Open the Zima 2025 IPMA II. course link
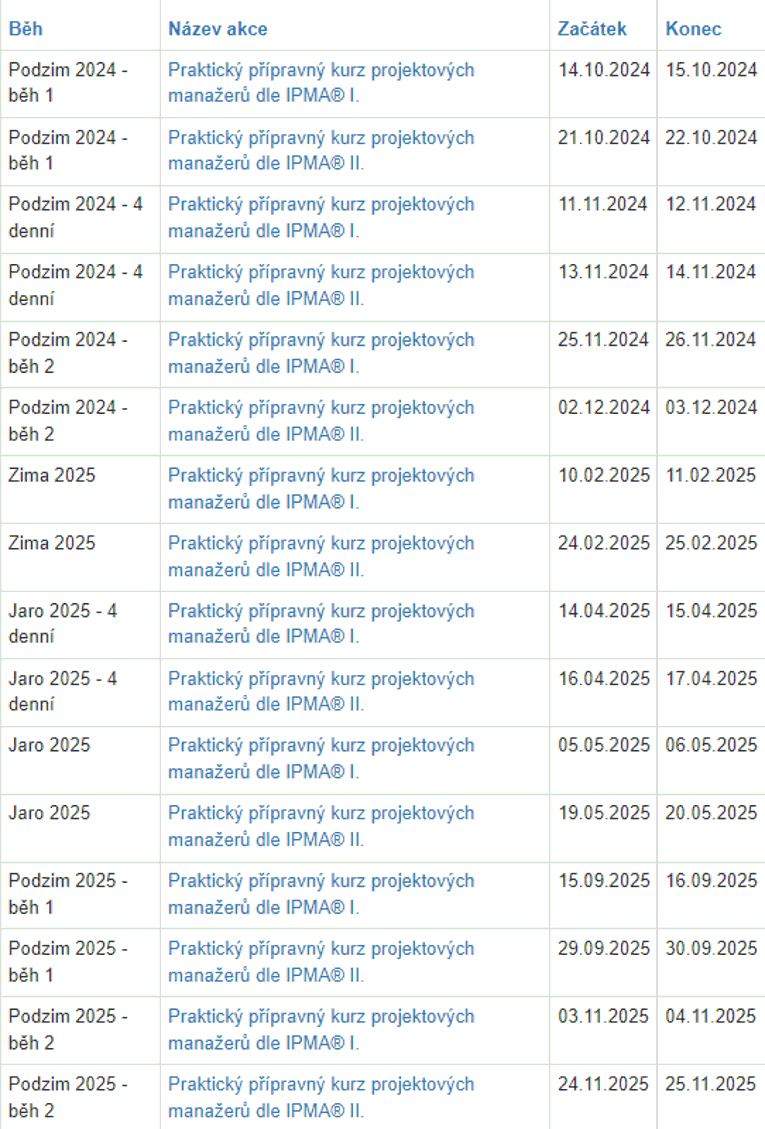765x1129 pixels. [320, 544]
